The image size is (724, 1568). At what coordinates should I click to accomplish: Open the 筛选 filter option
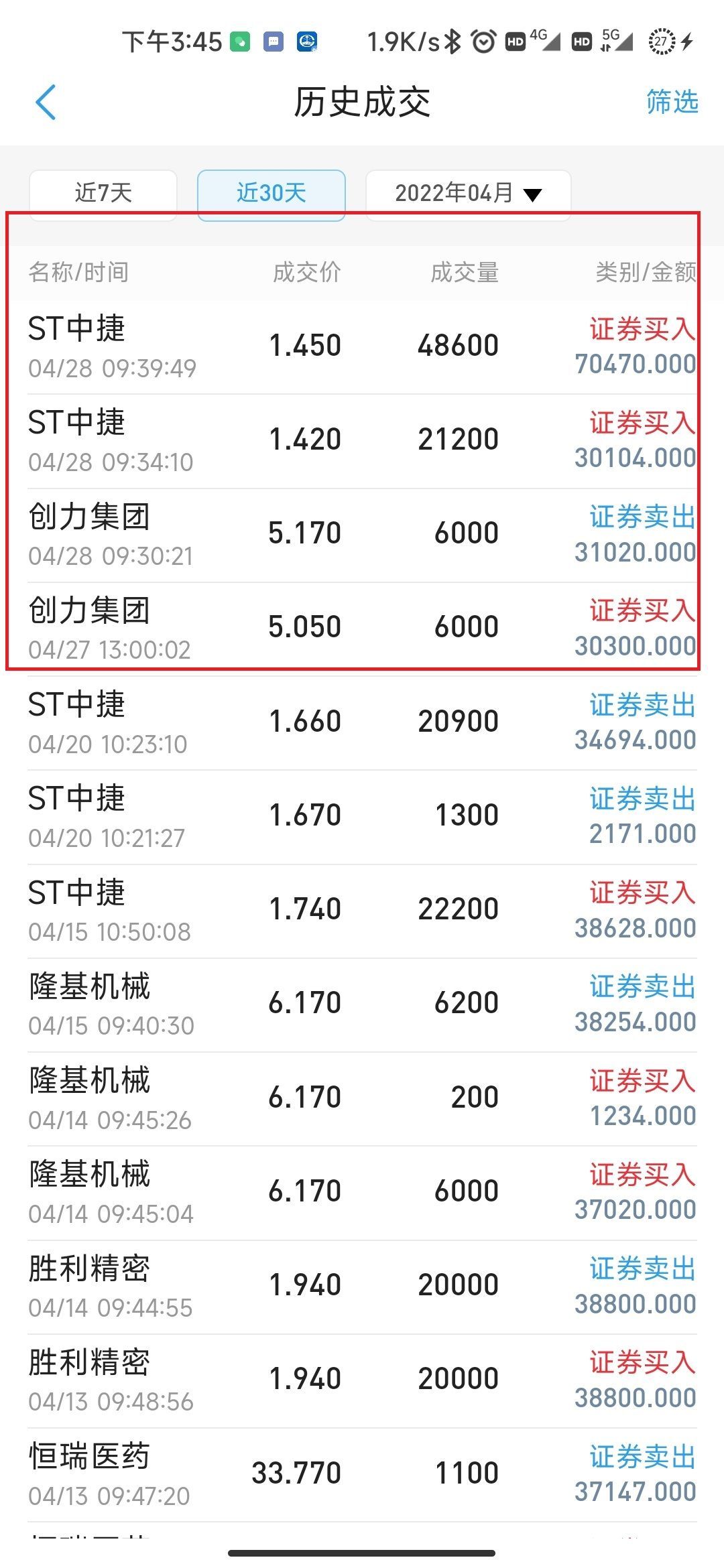click(x=672, y=102)
